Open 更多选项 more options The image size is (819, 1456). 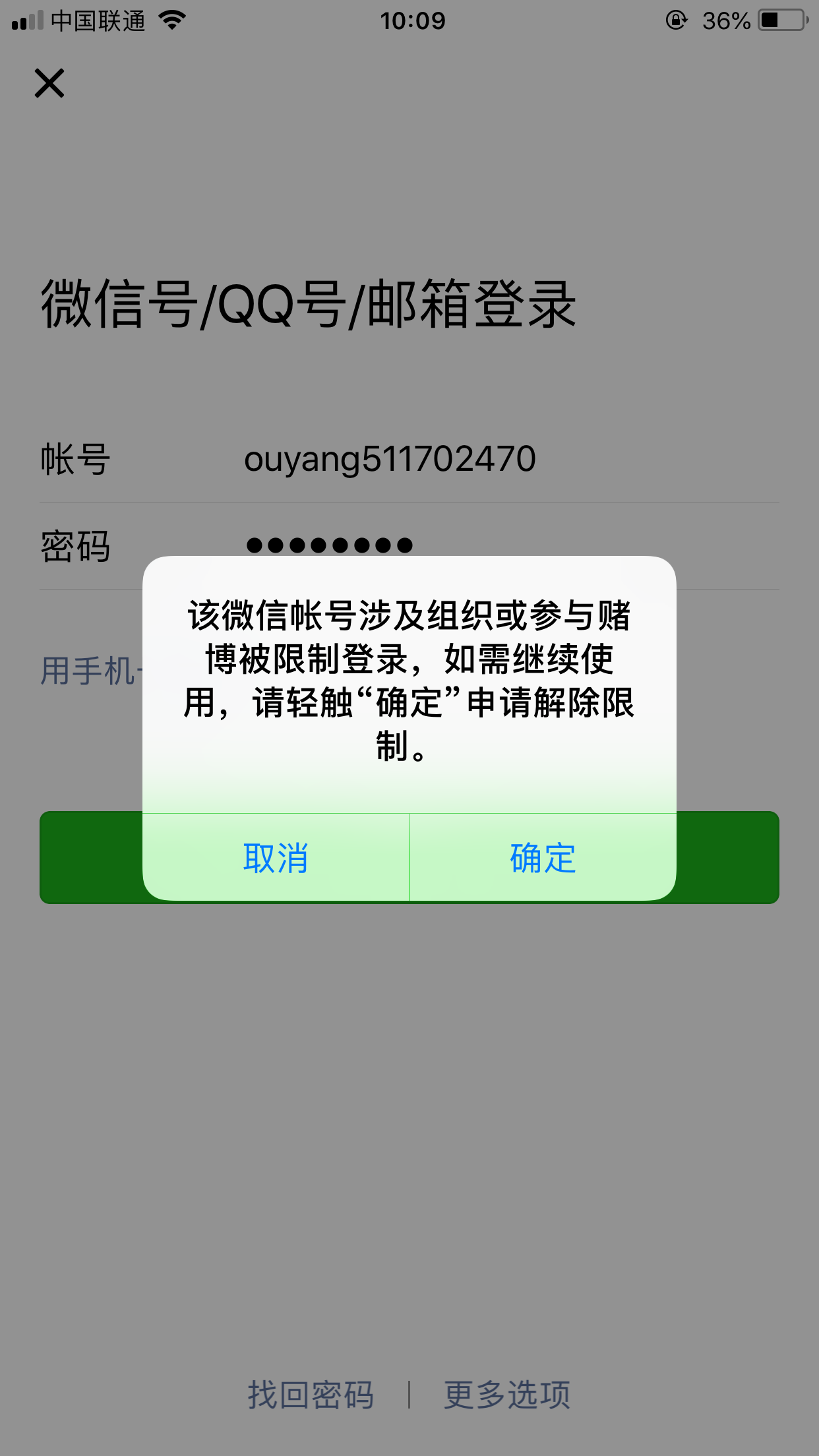pos(507,1395)
